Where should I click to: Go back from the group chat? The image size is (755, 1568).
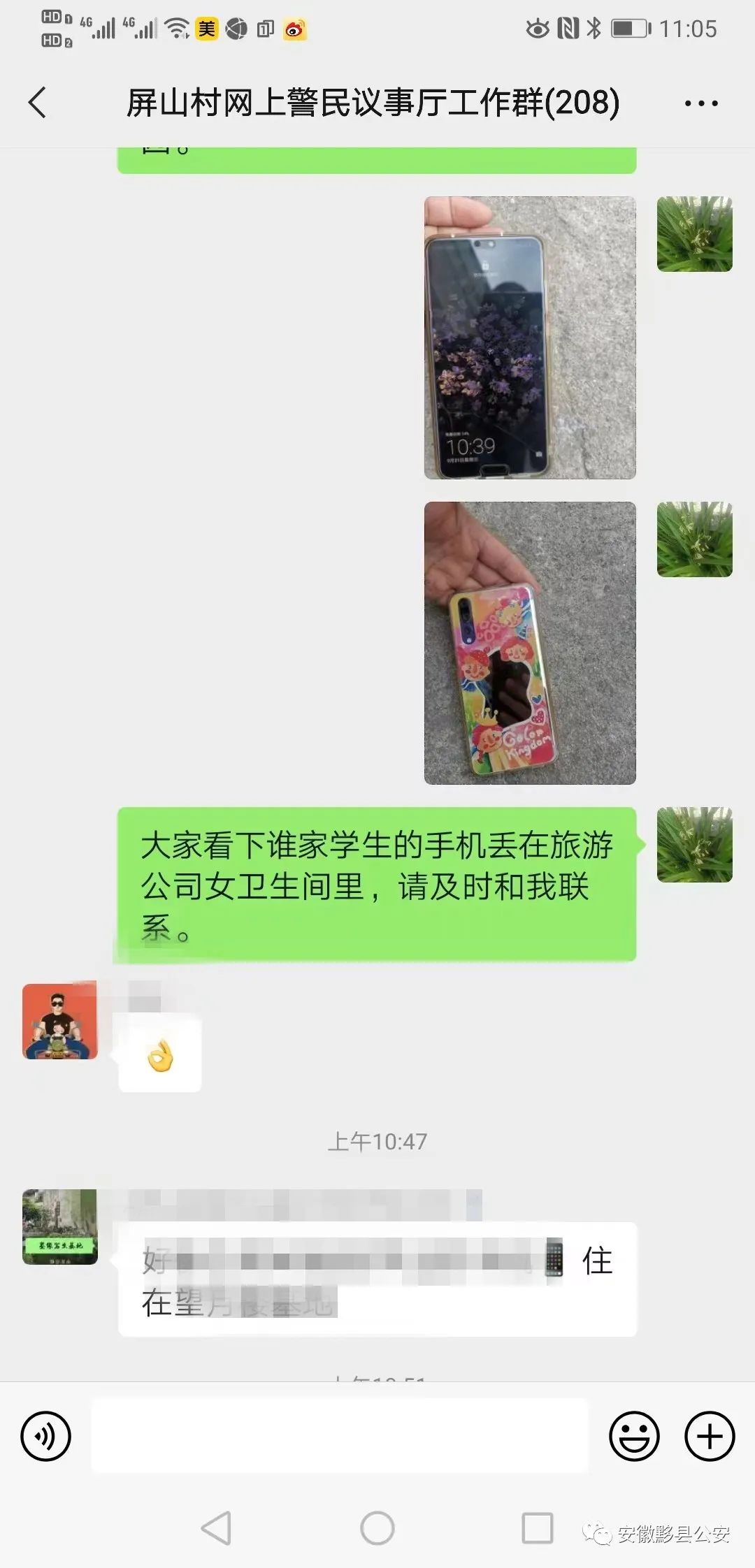tap(38, 103)
